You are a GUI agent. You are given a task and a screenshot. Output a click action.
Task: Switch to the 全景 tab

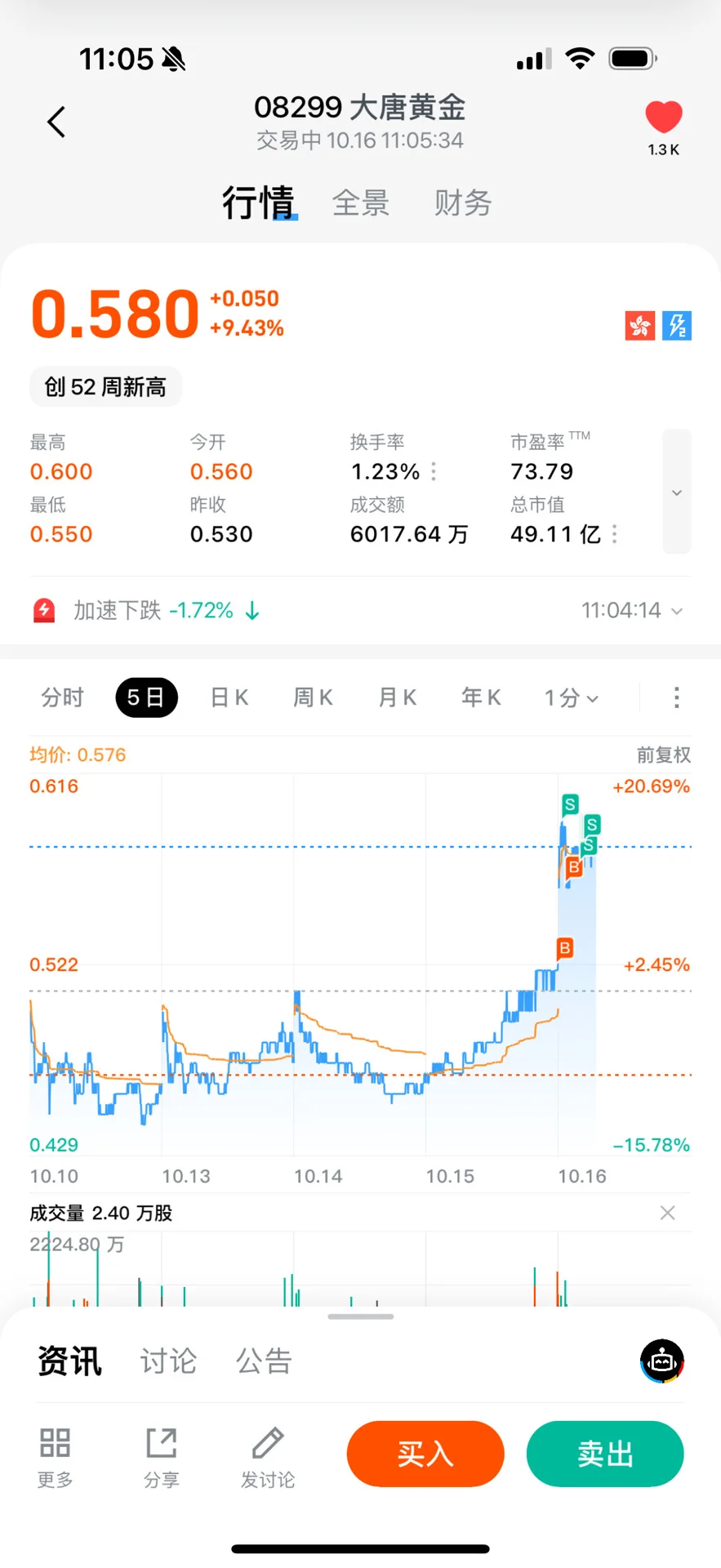(361, 203)
